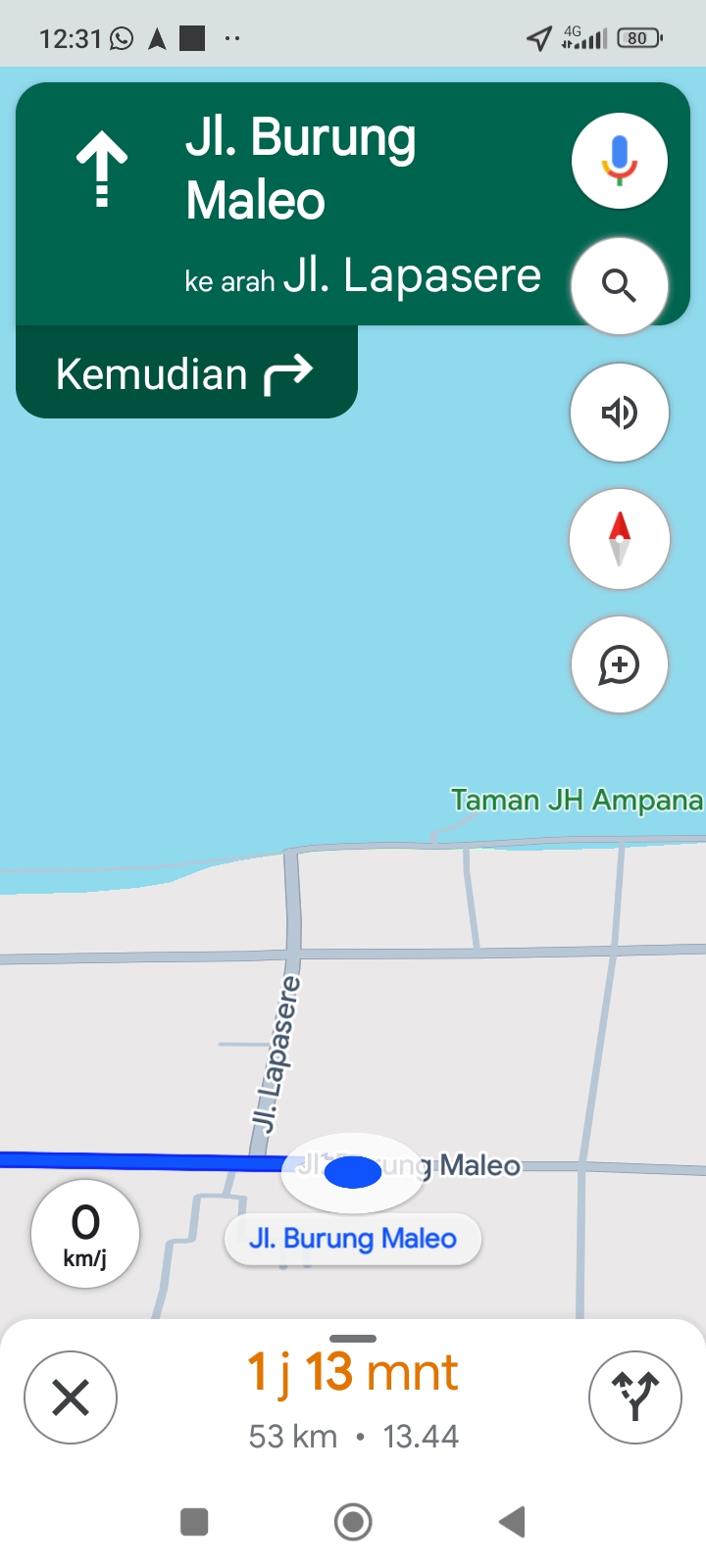Add a report with the plus bubble
The width and height of the screenshot is (706, 1568).
coord(620,664)
